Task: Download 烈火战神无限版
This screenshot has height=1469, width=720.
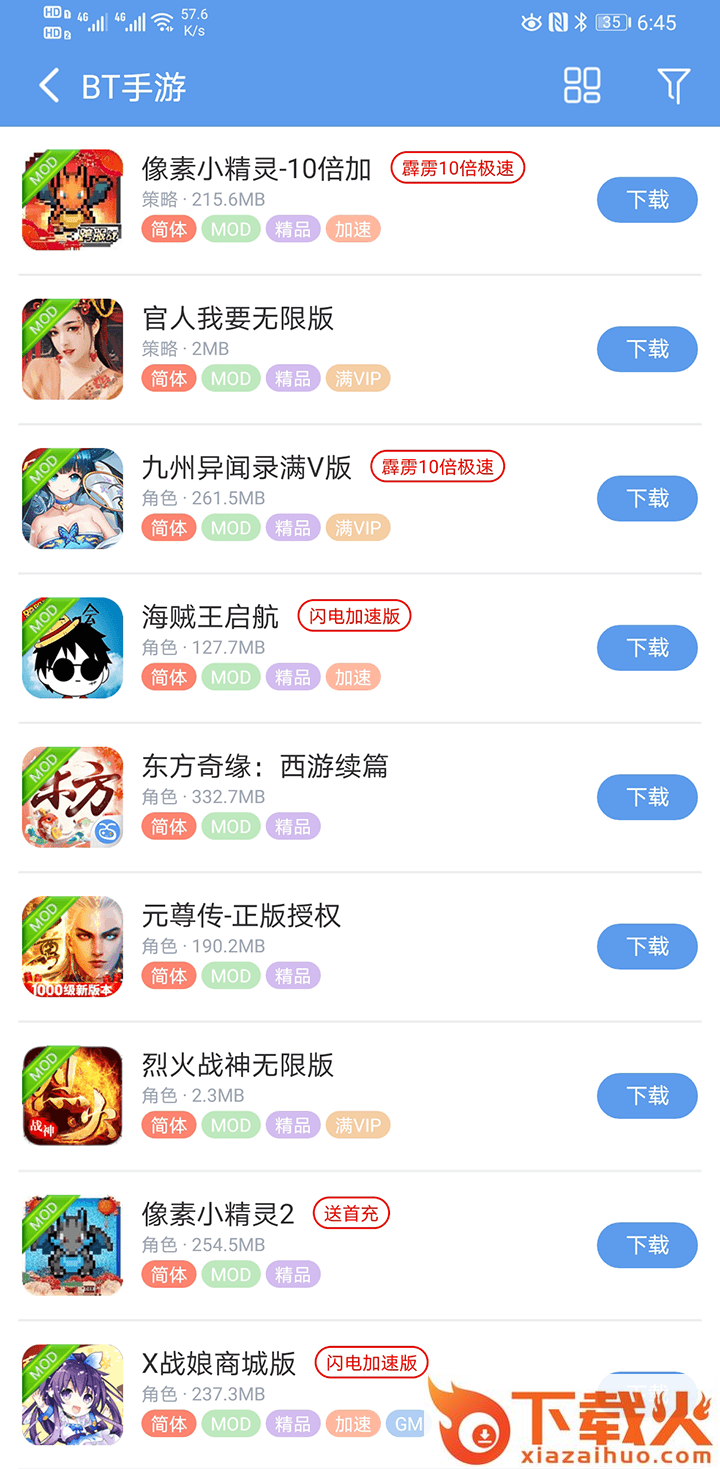Action: tap(647, 1096)
